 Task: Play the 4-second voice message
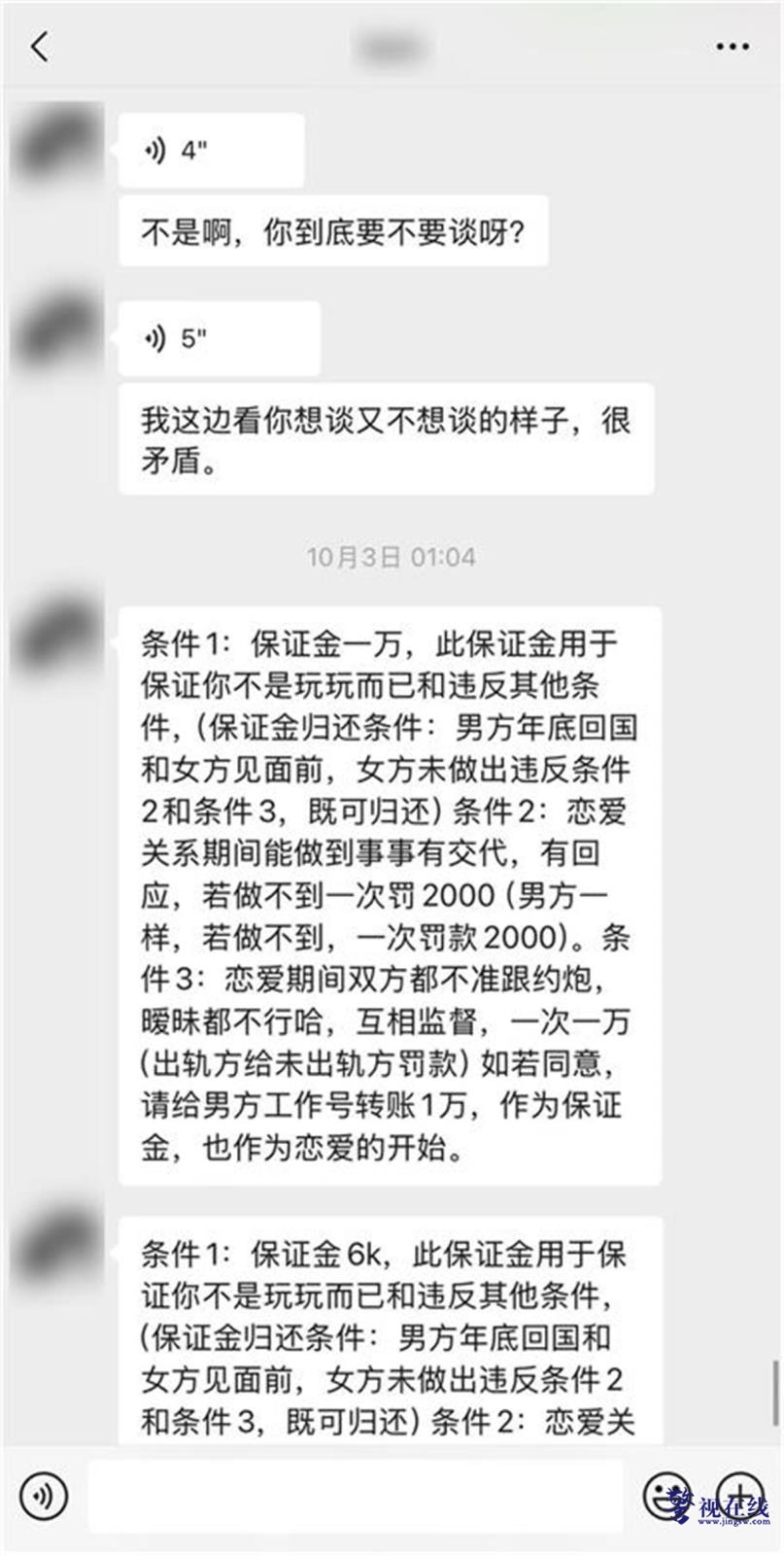[210, 151]
